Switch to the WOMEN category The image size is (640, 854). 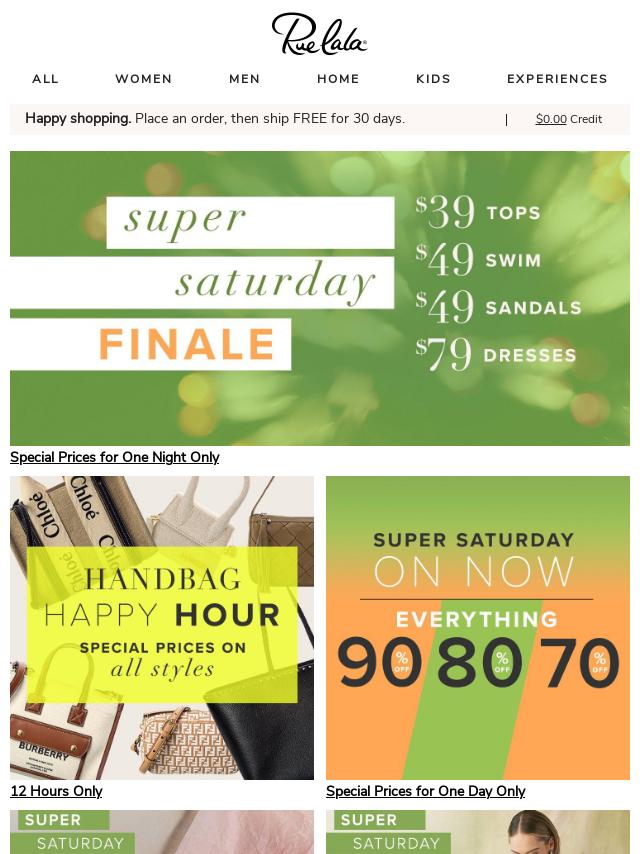143,79
